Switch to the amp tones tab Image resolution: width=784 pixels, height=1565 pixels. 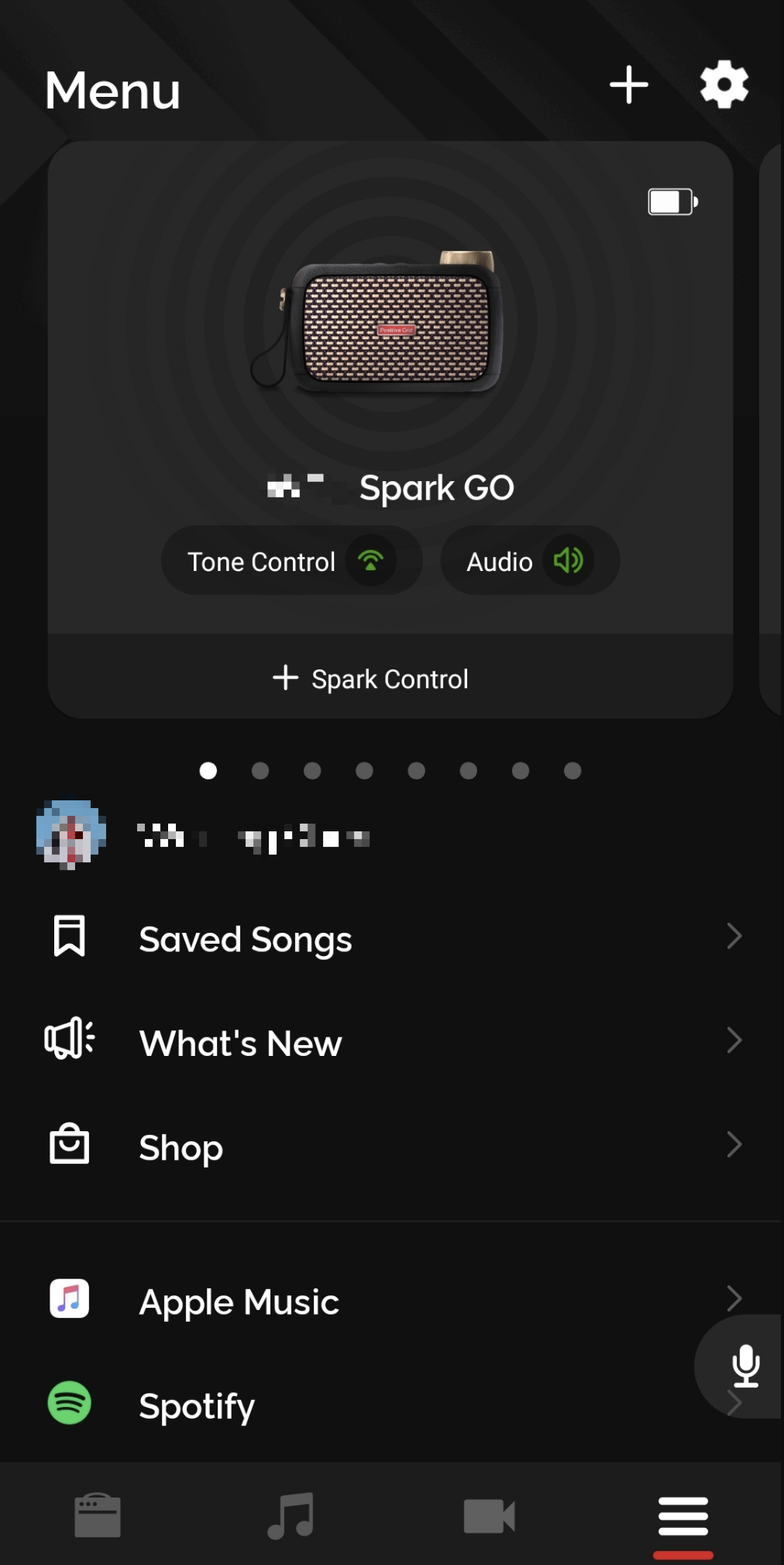coord(98,1515)
